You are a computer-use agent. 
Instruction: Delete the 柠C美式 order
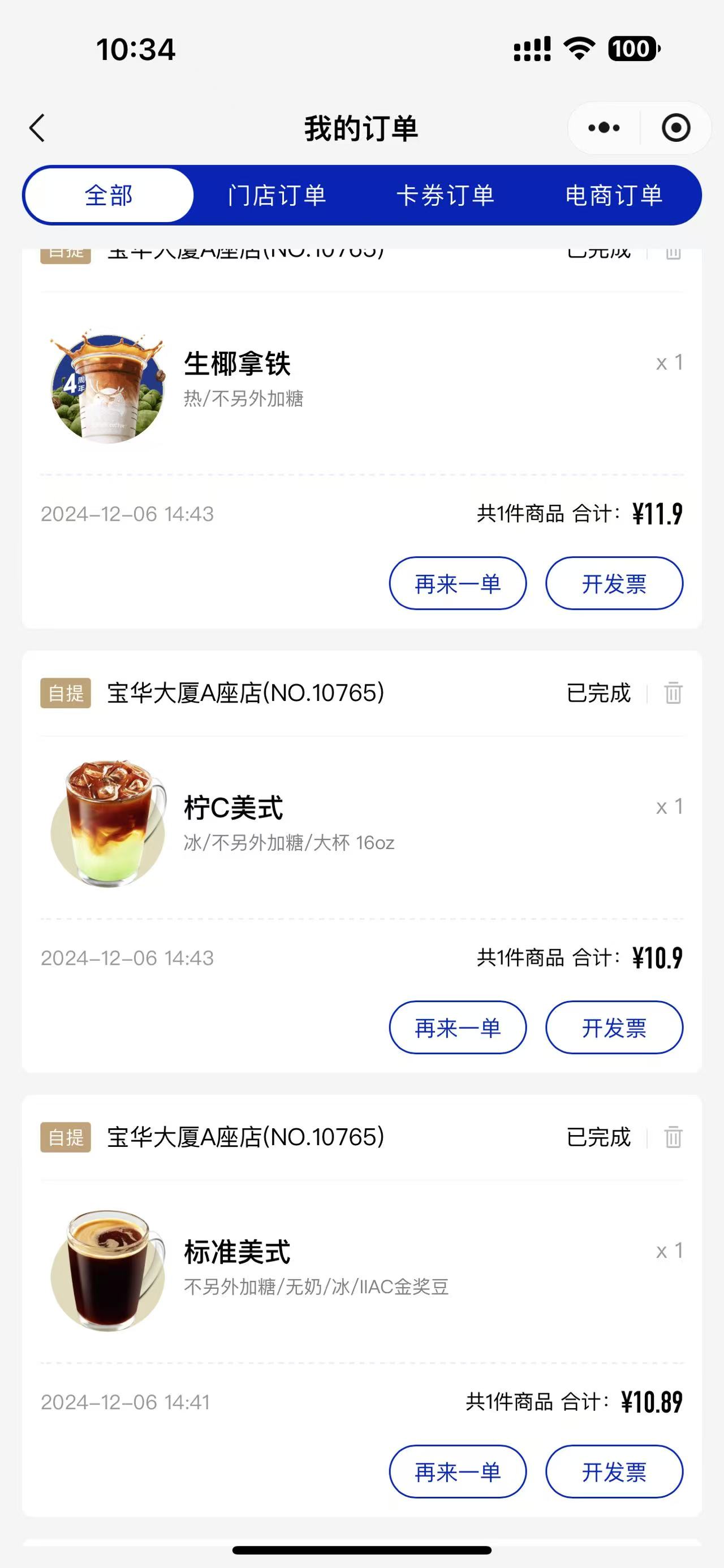(x=673, y=692)
